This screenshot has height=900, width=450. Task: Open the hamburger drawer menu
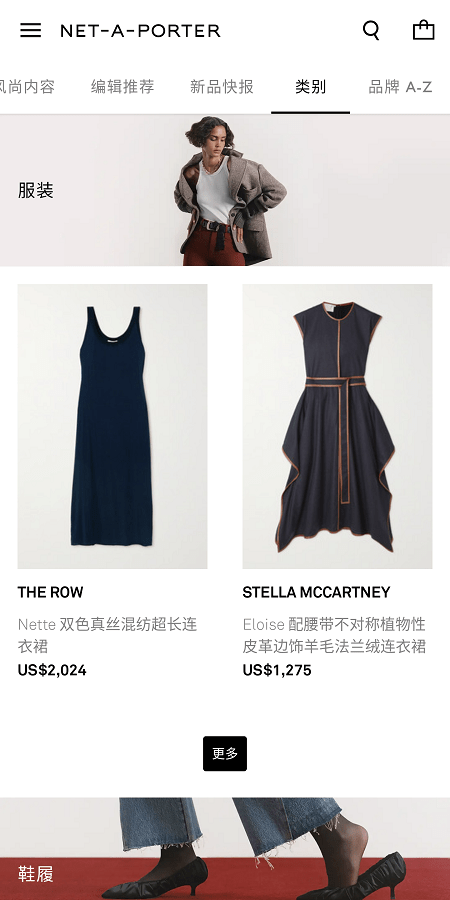(x=30, y=30)
